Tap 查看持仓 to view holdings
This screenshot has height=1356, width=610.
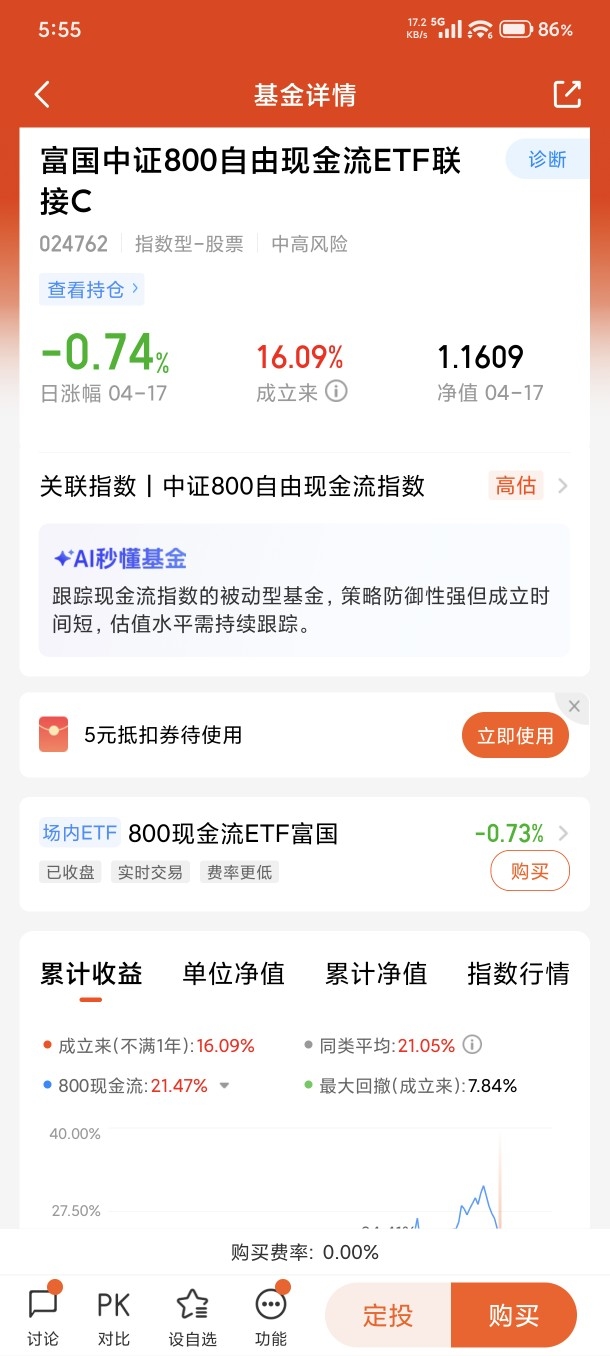[92, 290]
